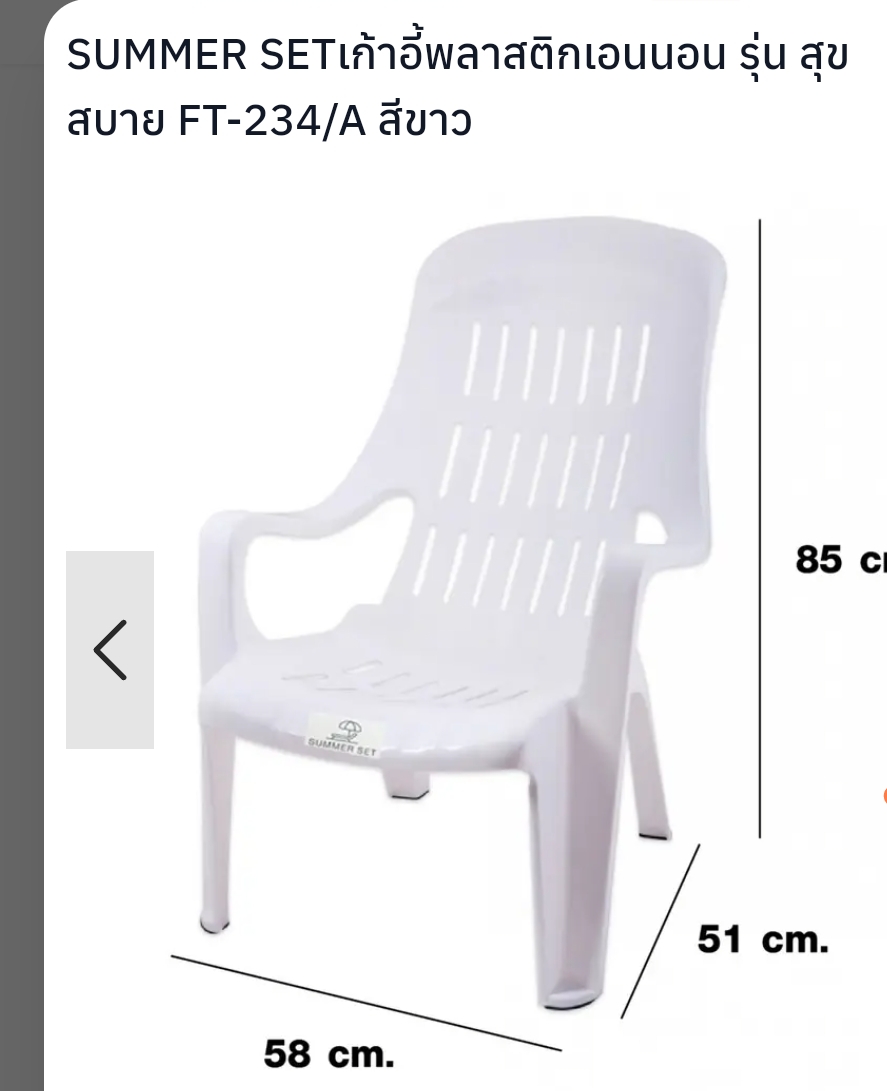The width and height of the screenshot is (887, 1091).
Task: Go to the previous product image
Action: point(110,650)
